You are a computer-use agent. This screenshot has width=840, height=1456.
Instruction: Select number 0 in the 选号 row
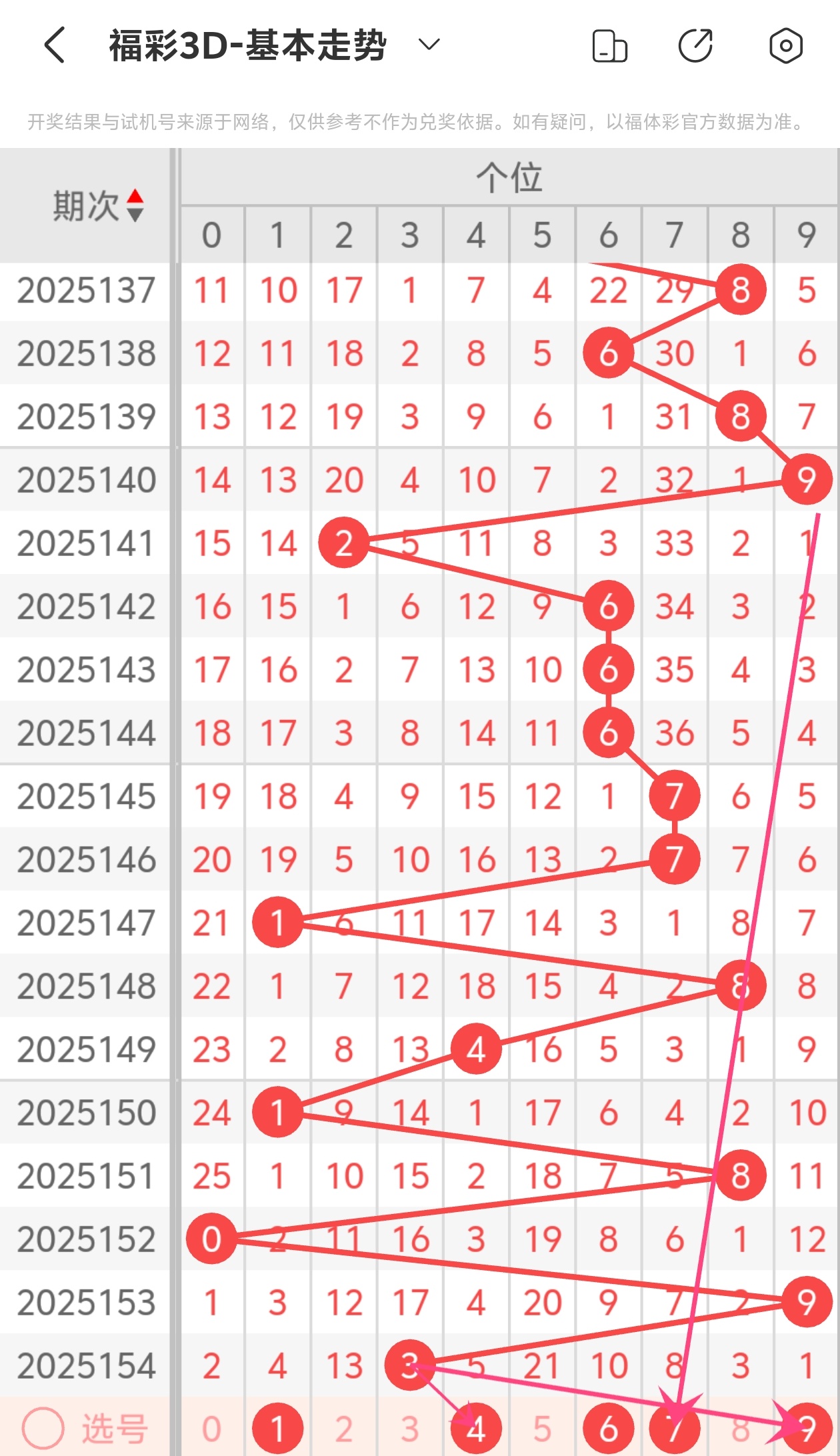(212, 1429)
